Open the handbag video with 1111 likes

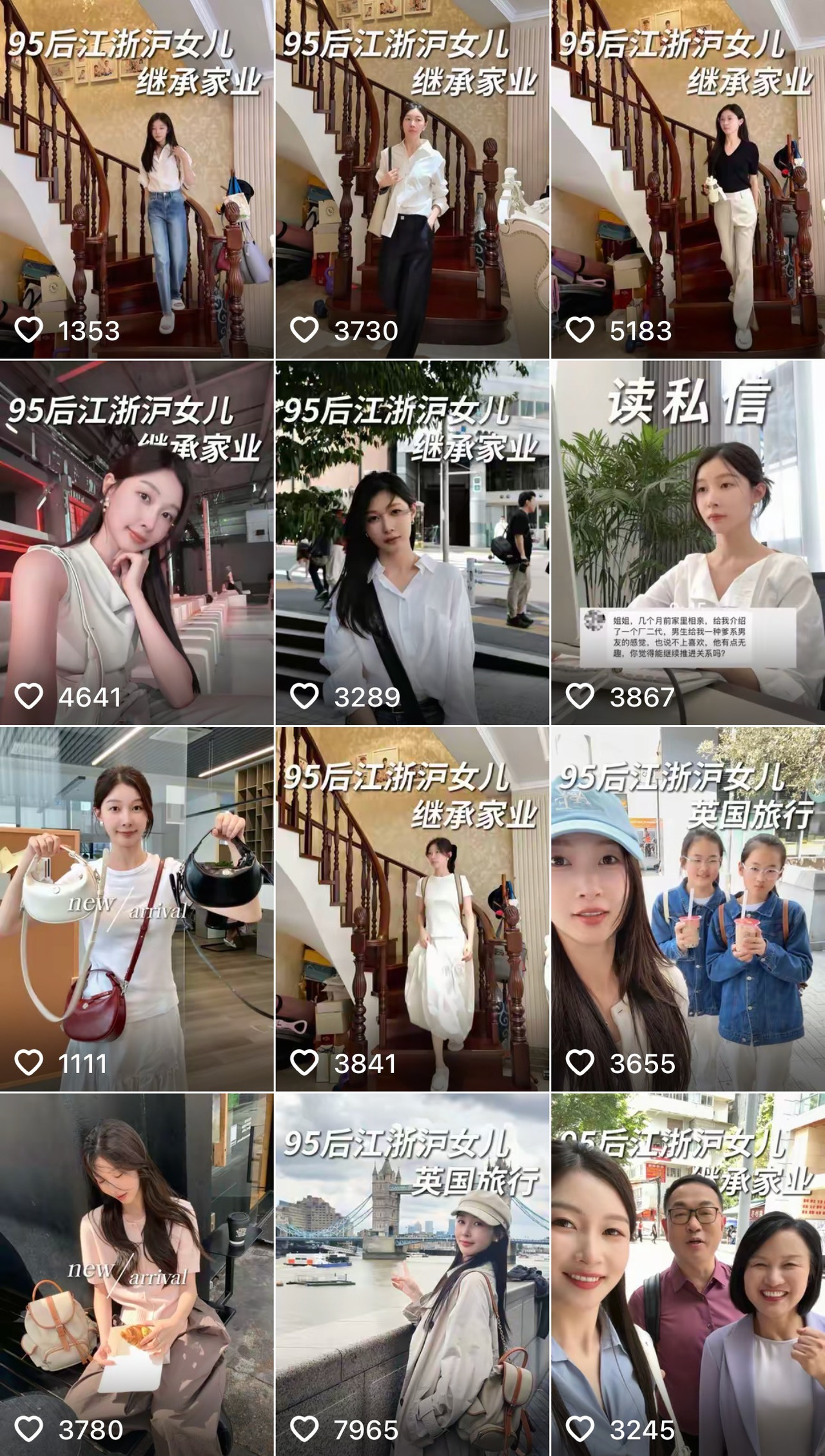[x=137, y=909]
